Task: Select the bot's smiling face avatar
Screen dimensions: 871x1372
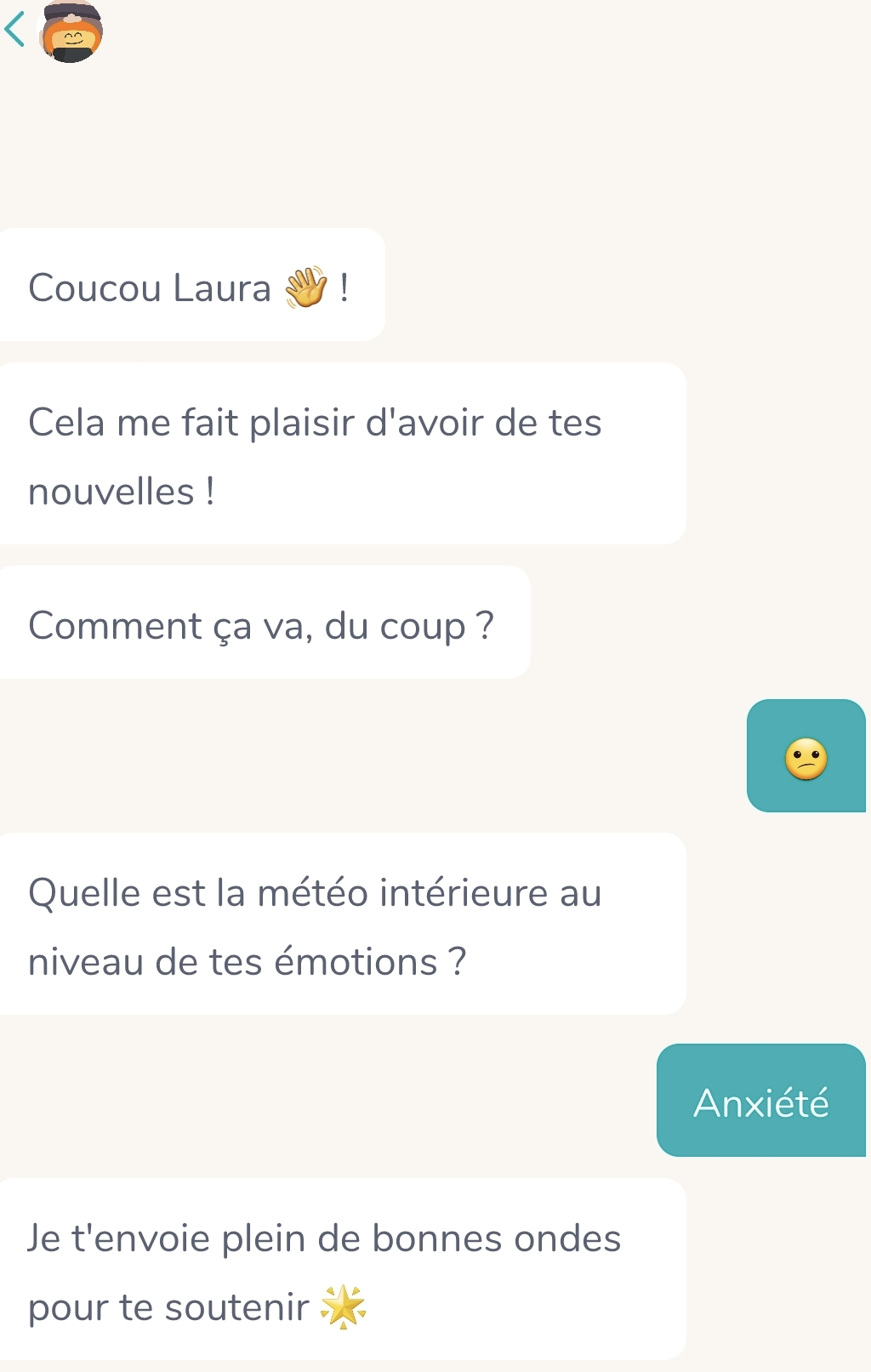Action: (71, 37)
